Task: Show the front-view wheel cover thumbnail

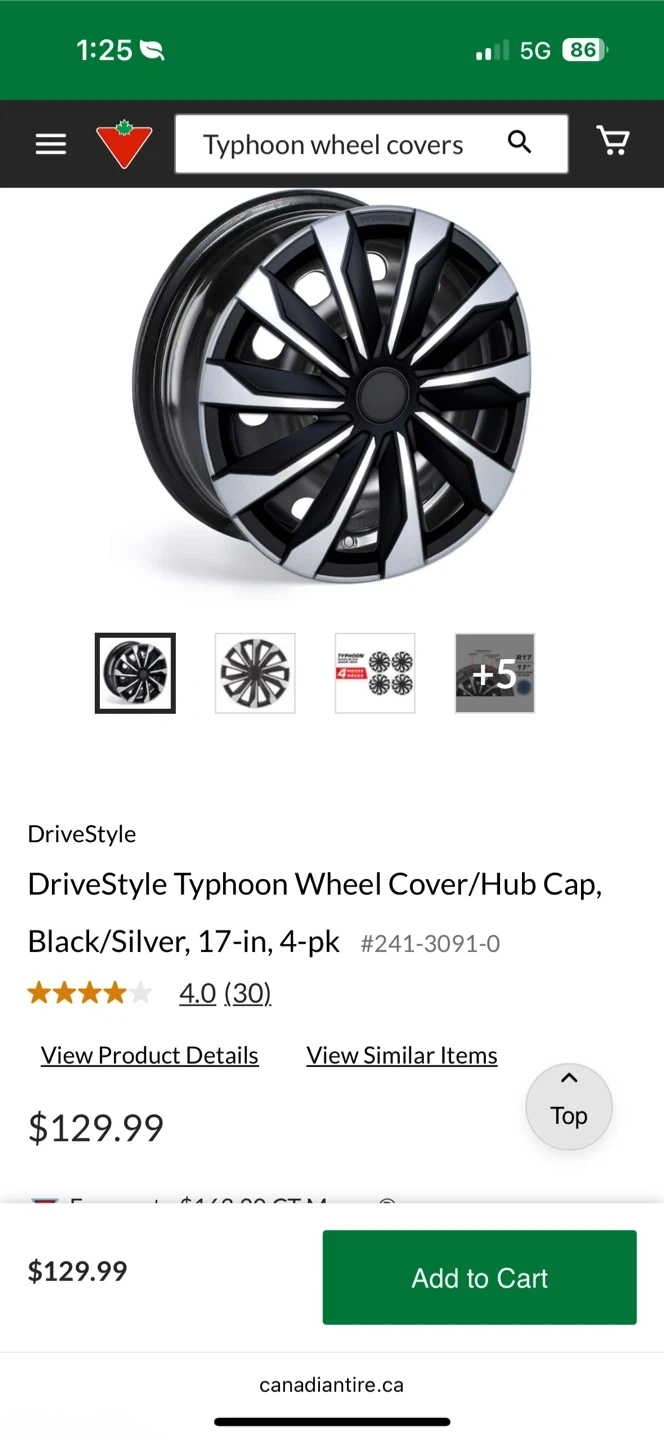Action: tap(255, 673)
